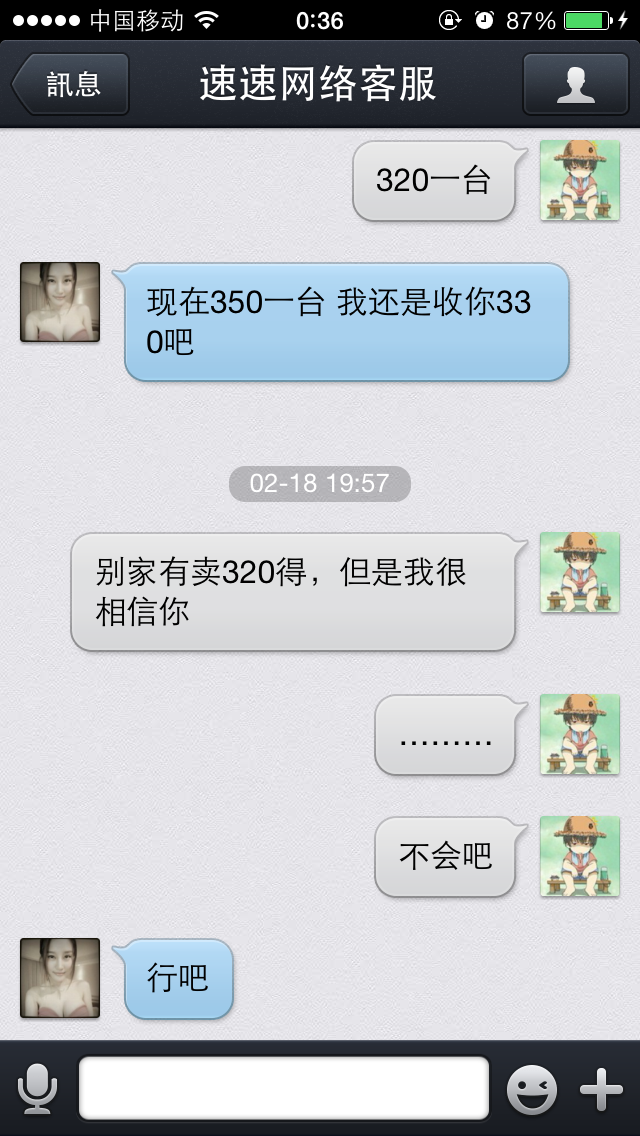The height and width of the screenshot is (1136, 640).
Task: Open the contact profile icon
Action: (x=575, y=84)
